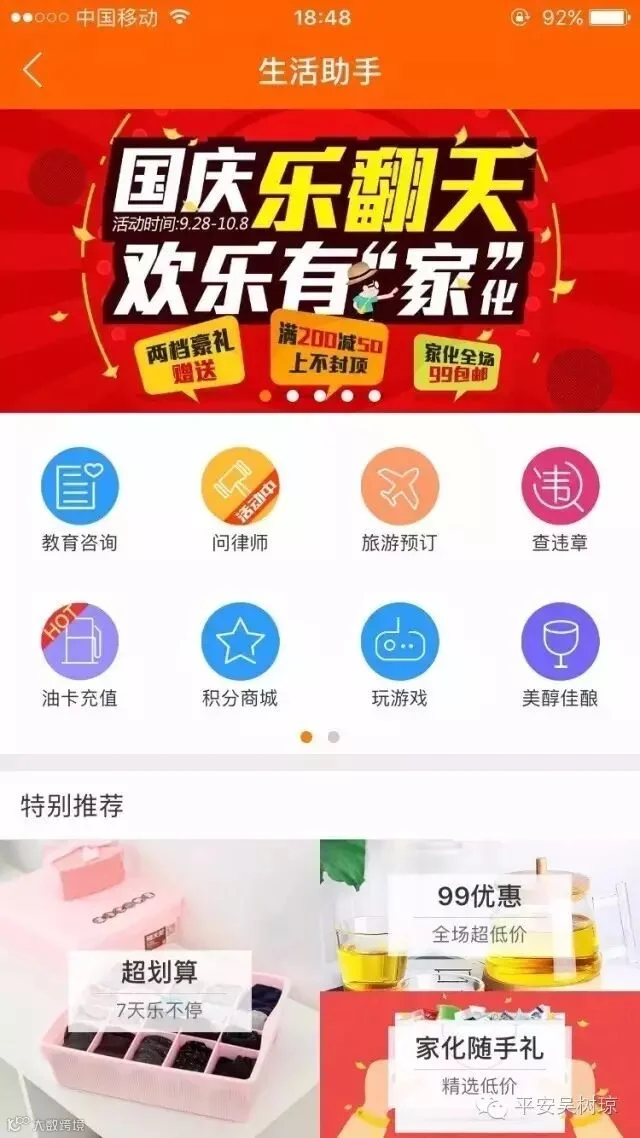Open 玩游戏 games section
Viewport: 640px width, 1138px height.
click(400, 655)
